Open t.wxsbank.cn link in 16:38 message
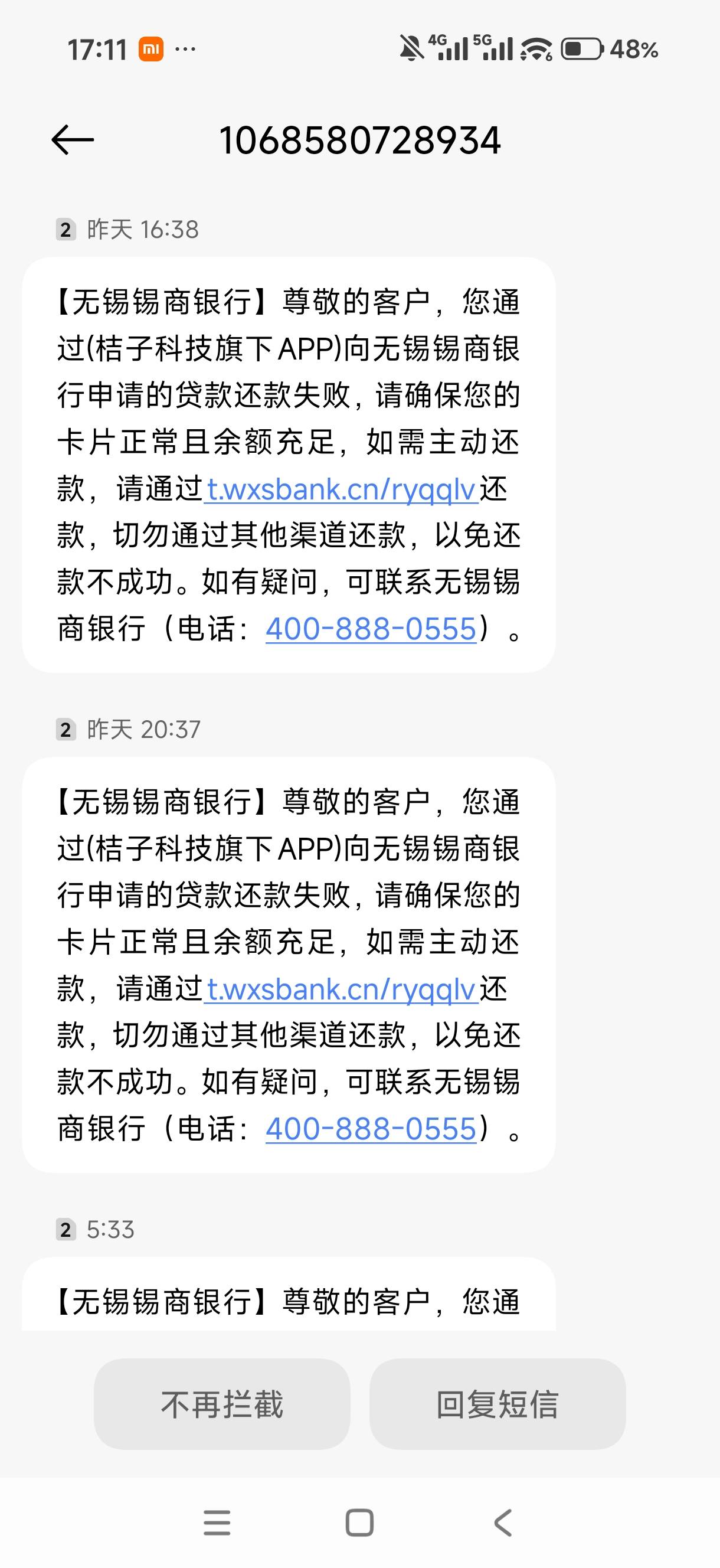 pos(342,489)
